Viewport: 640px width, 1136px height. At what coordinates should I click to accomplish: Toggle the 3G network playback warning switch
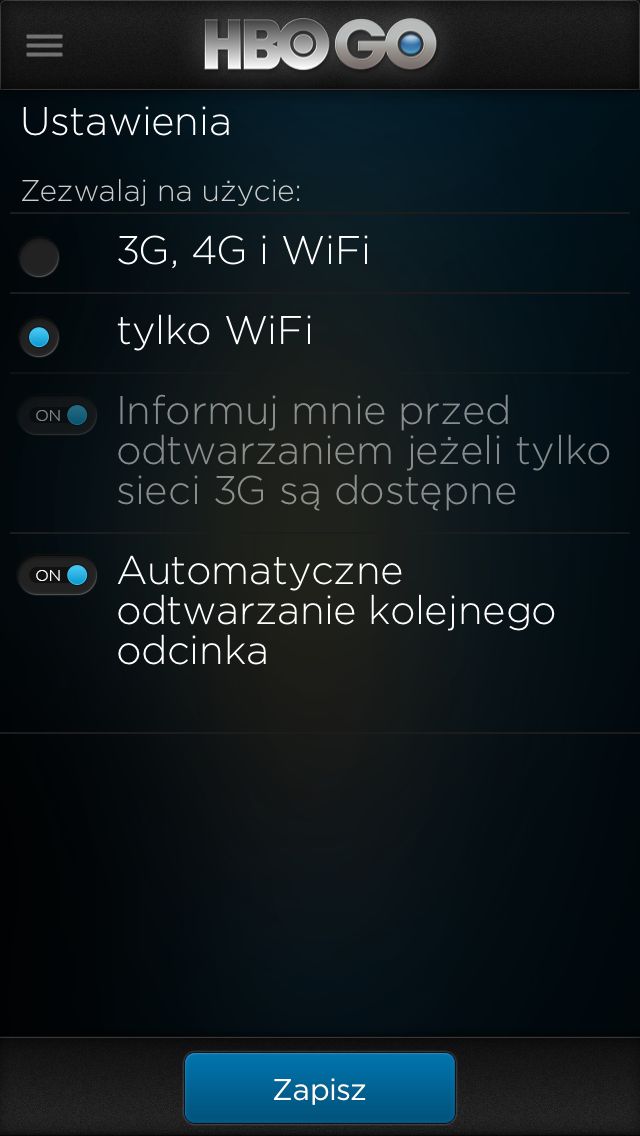[x=57, y=415]
